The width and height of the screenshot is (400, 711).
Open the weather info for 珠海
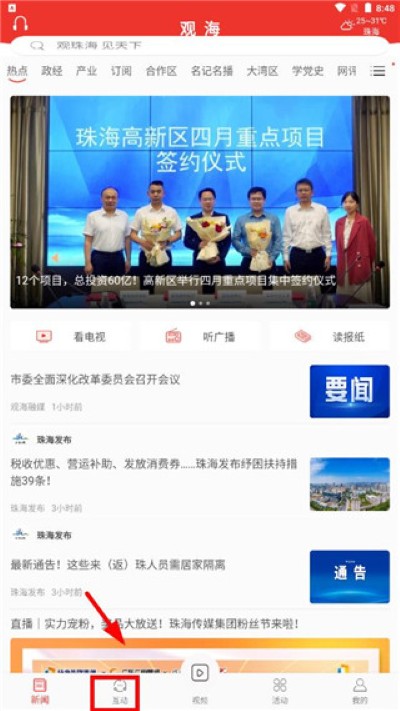coord(365,25)
